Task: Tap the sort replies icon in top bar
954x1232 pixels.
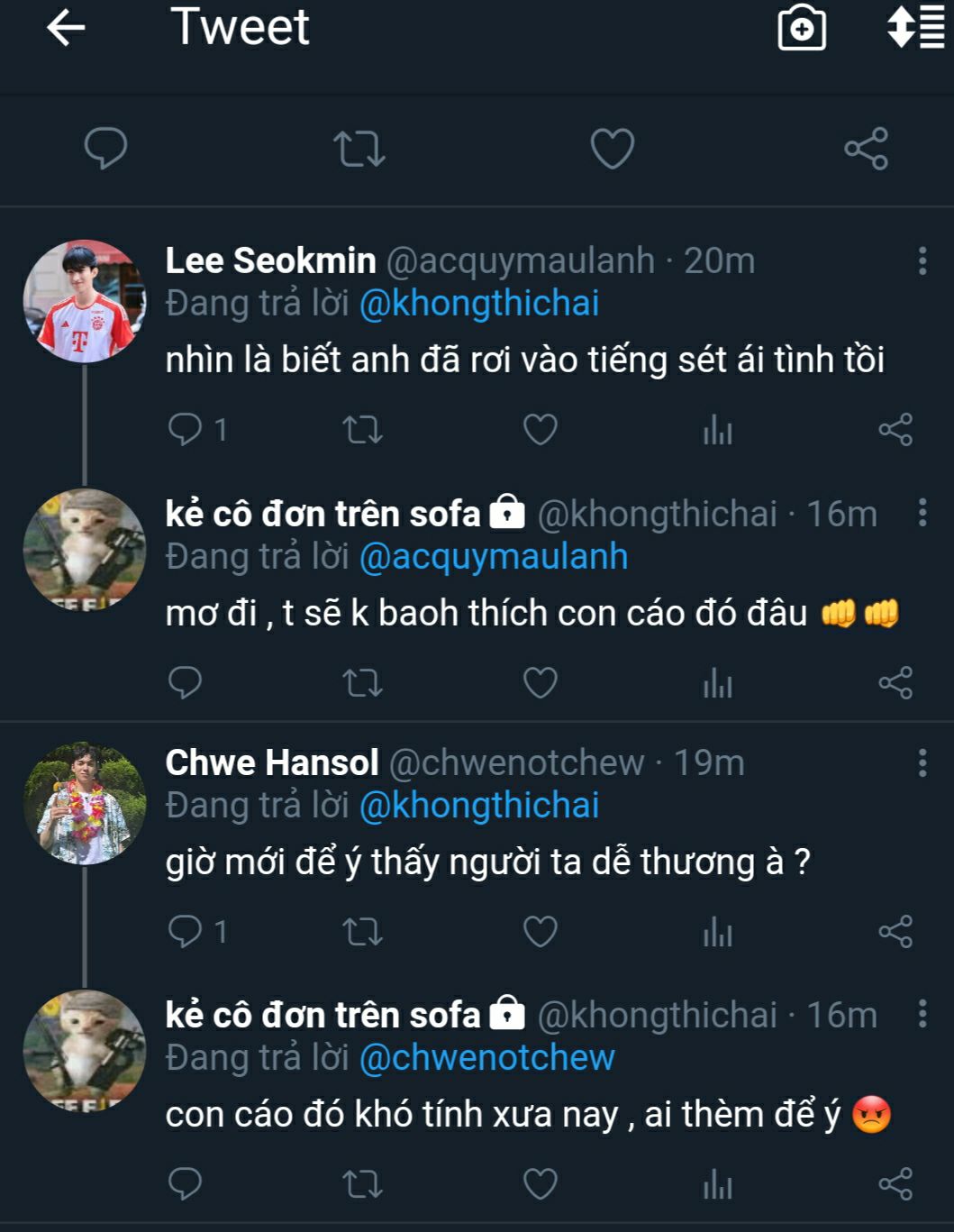Action: point(914,28)
